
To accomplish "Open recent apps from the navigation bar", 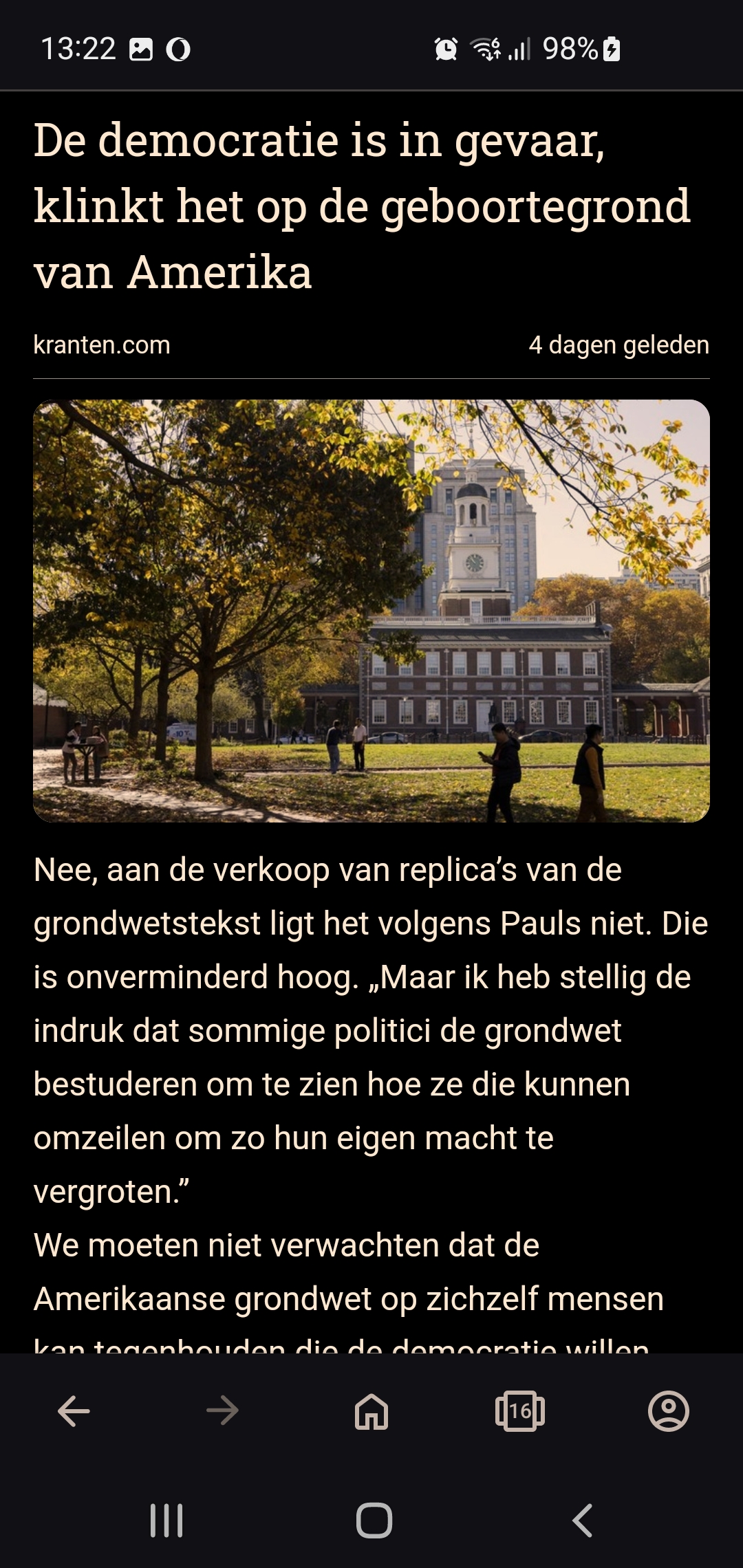I will coord(166,1521).
